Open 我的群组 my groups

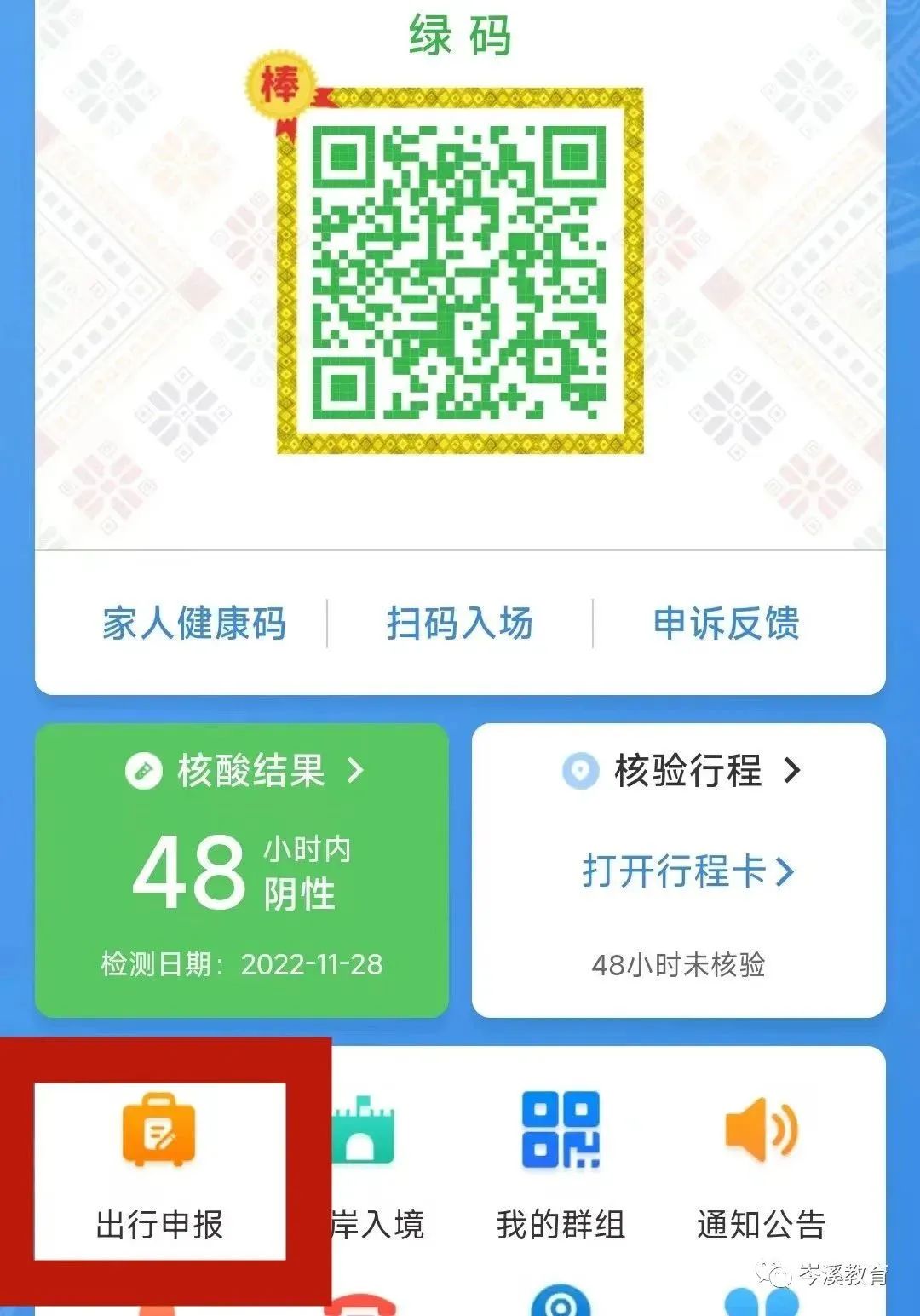pyautogui.click(x=561, y=1169)
